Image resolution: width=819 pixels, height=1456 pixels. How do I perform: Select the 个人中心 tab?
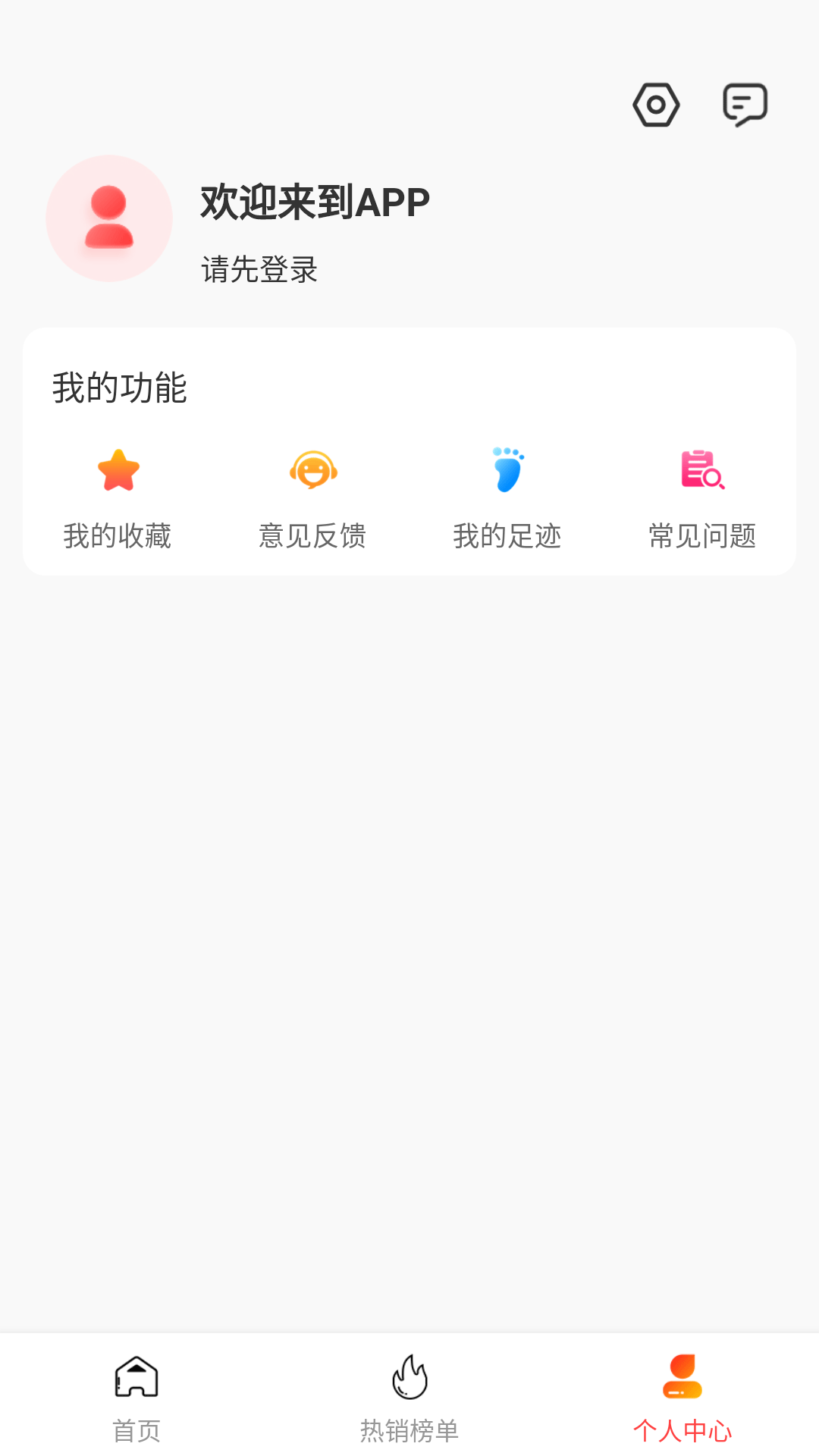click(x=682, y=1397)
